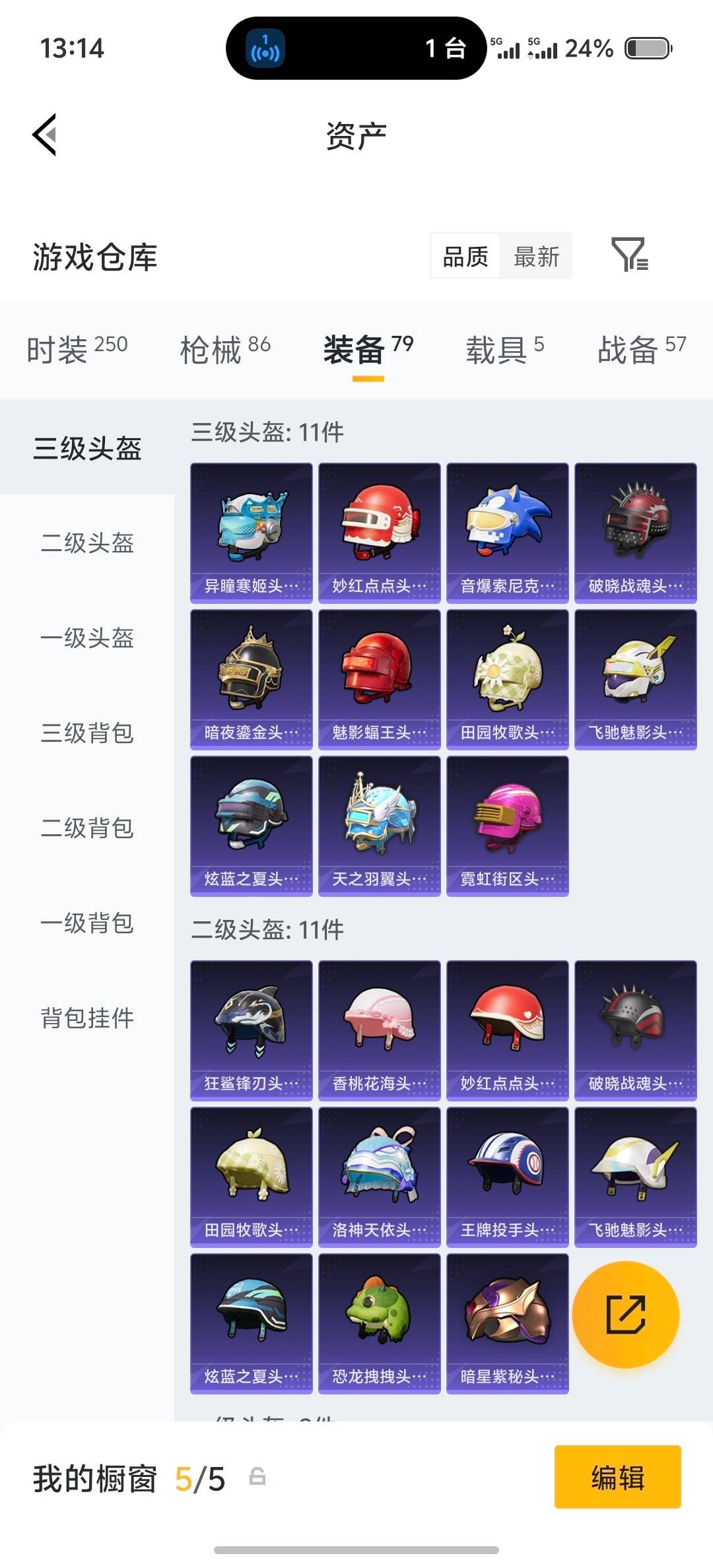
Task: Open the 暗夜鎏金 helmet item
Action: pyautogui.click(x=251, y=678)
